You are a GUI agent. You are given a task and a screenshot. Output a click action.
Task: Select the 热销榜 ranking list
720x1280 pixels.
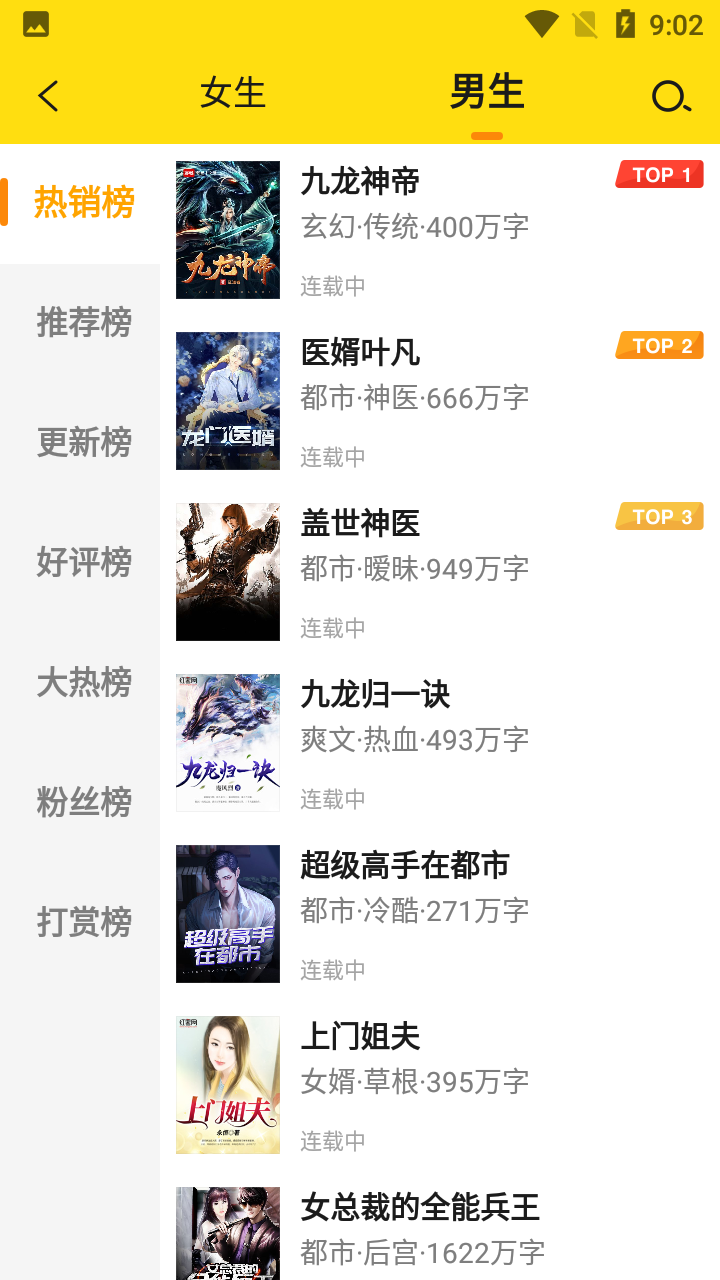click(84, 203)
